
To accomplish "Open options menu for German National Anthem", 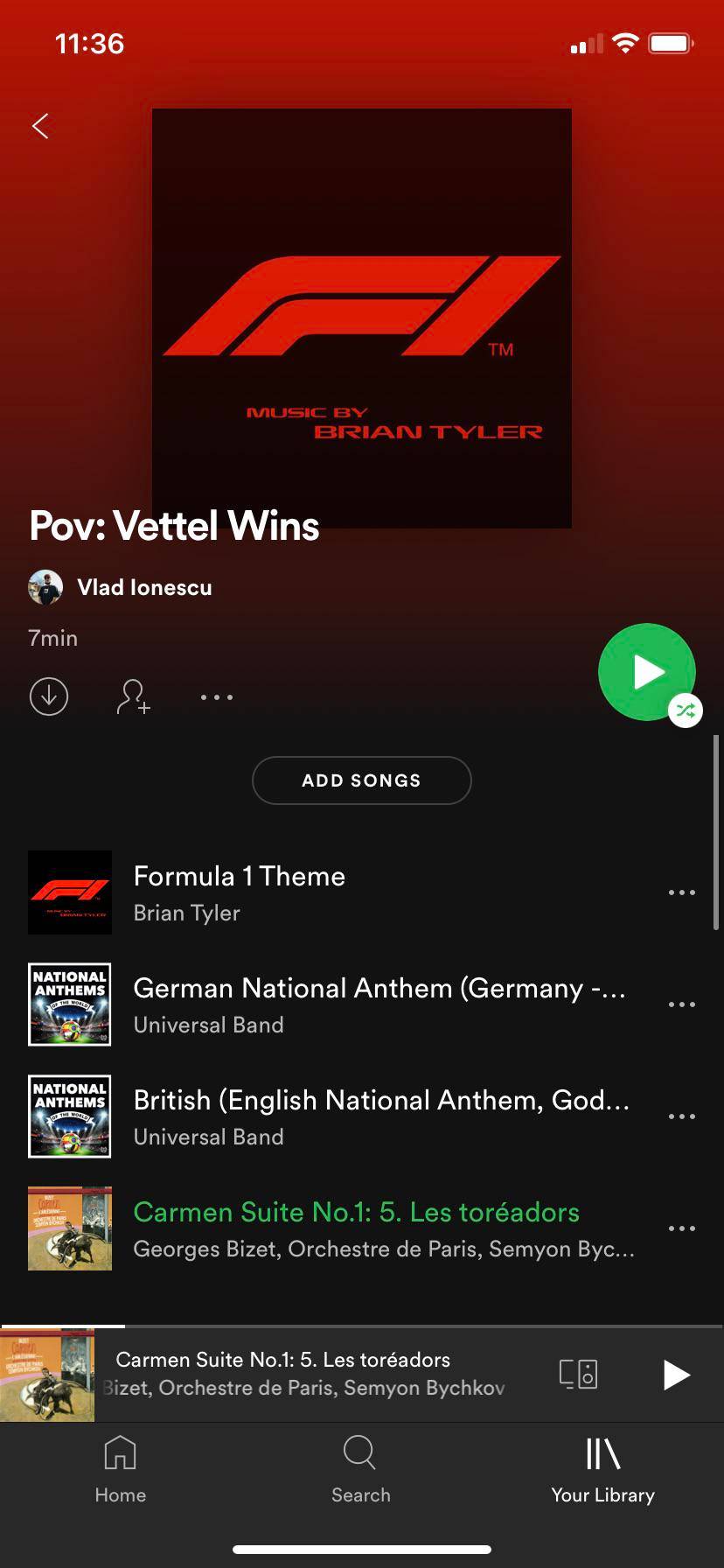I will [x=681, y=1004].
